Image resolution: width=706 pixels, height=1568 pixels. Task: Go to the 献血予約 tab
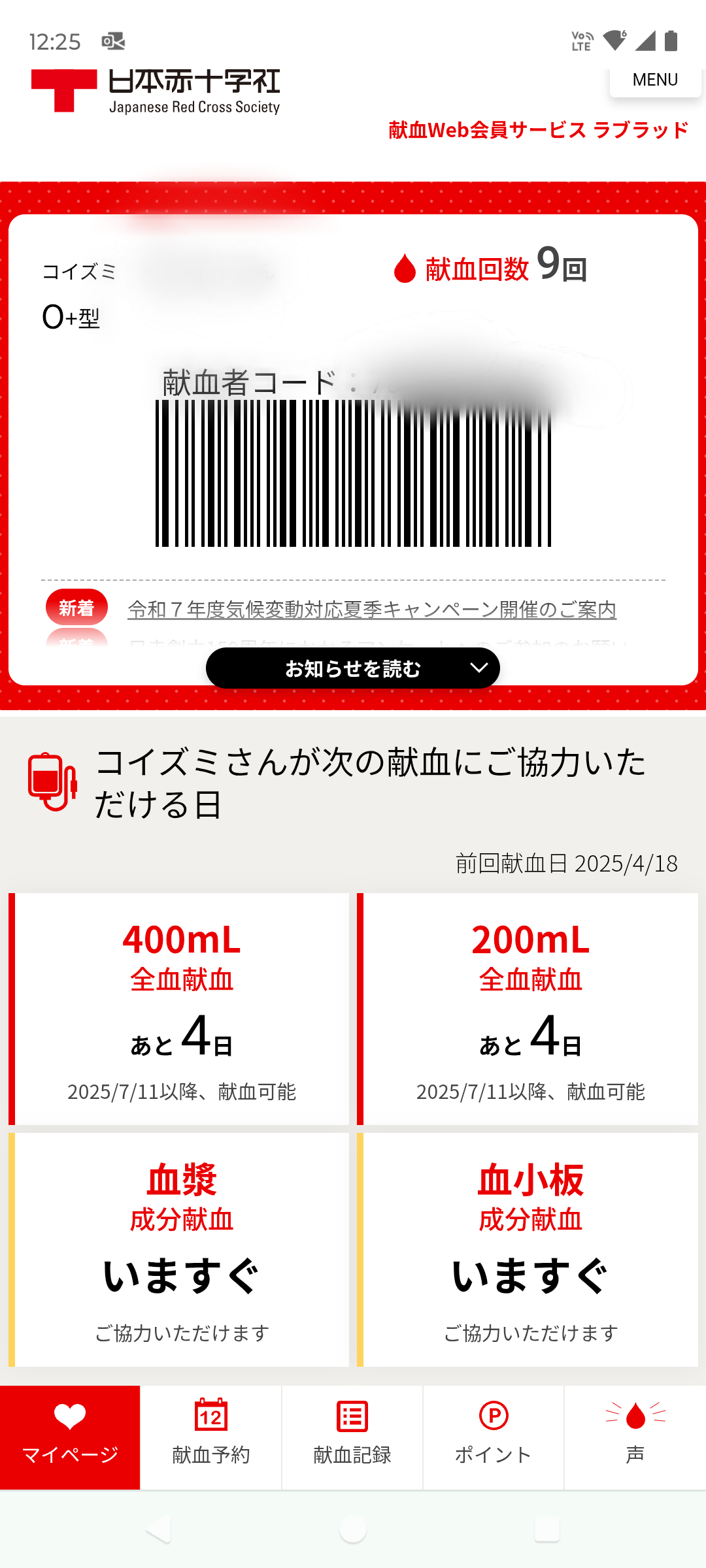pyautogui.click(x=211, y=1437)
